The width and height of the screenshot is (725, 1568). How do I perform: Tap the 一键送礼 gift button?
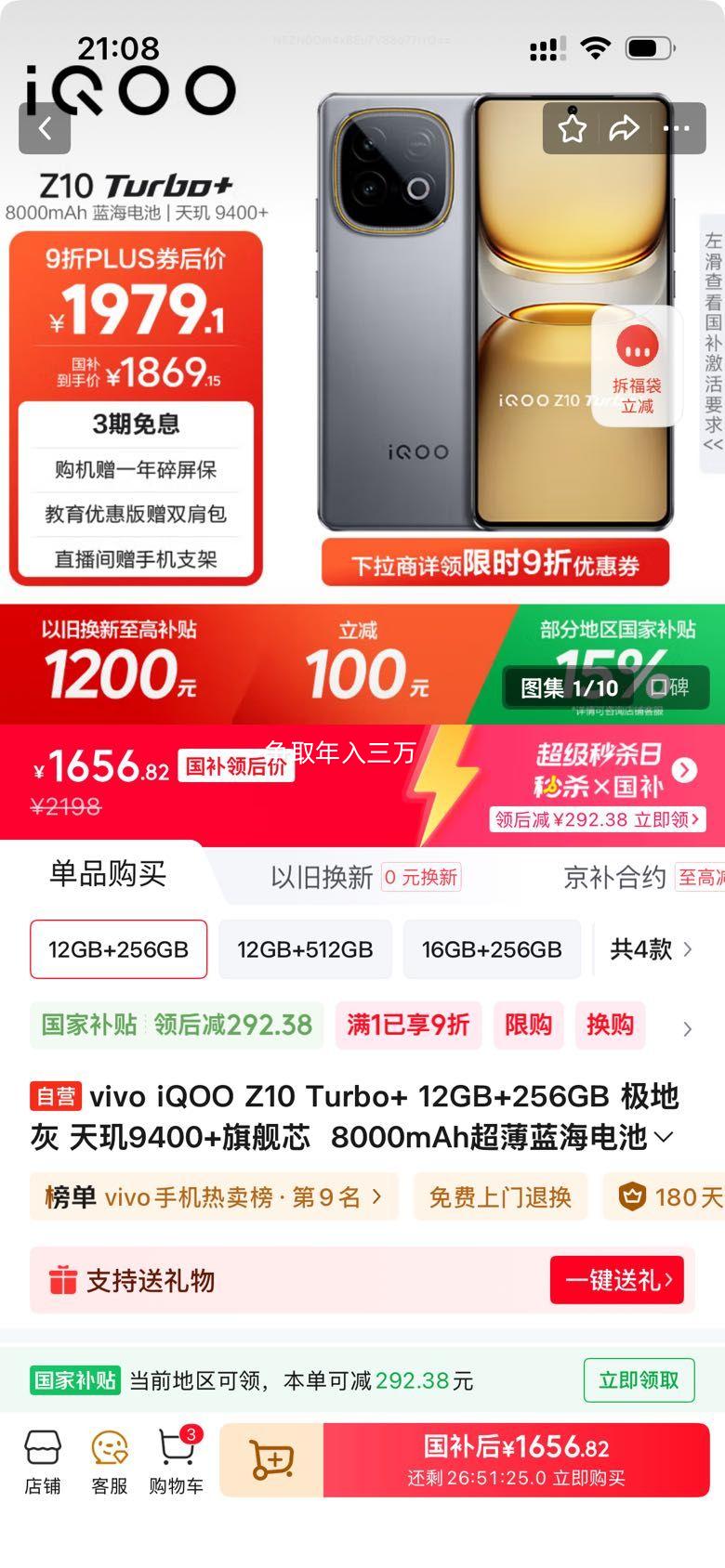tap(616, 1280)
